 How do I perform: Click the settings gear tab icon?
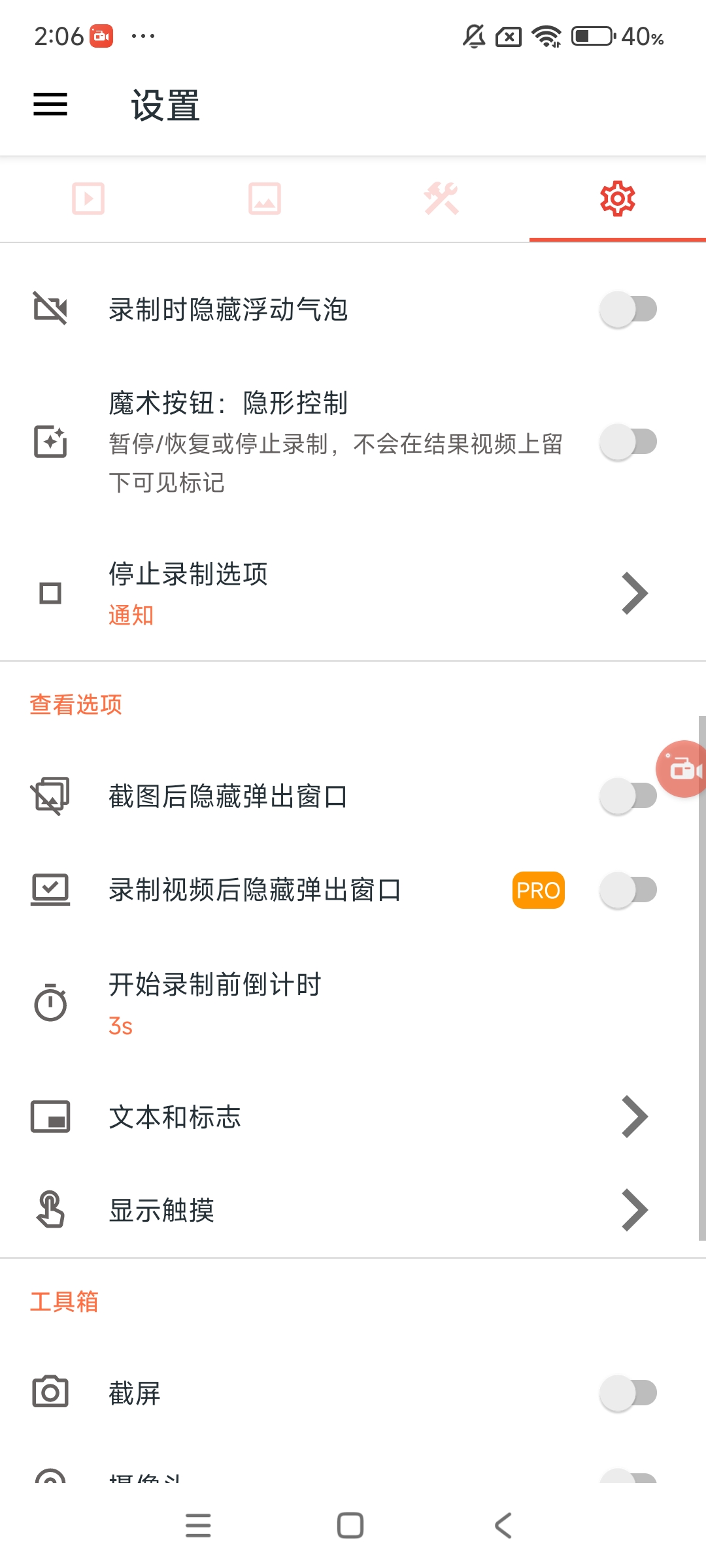[617, 199]
